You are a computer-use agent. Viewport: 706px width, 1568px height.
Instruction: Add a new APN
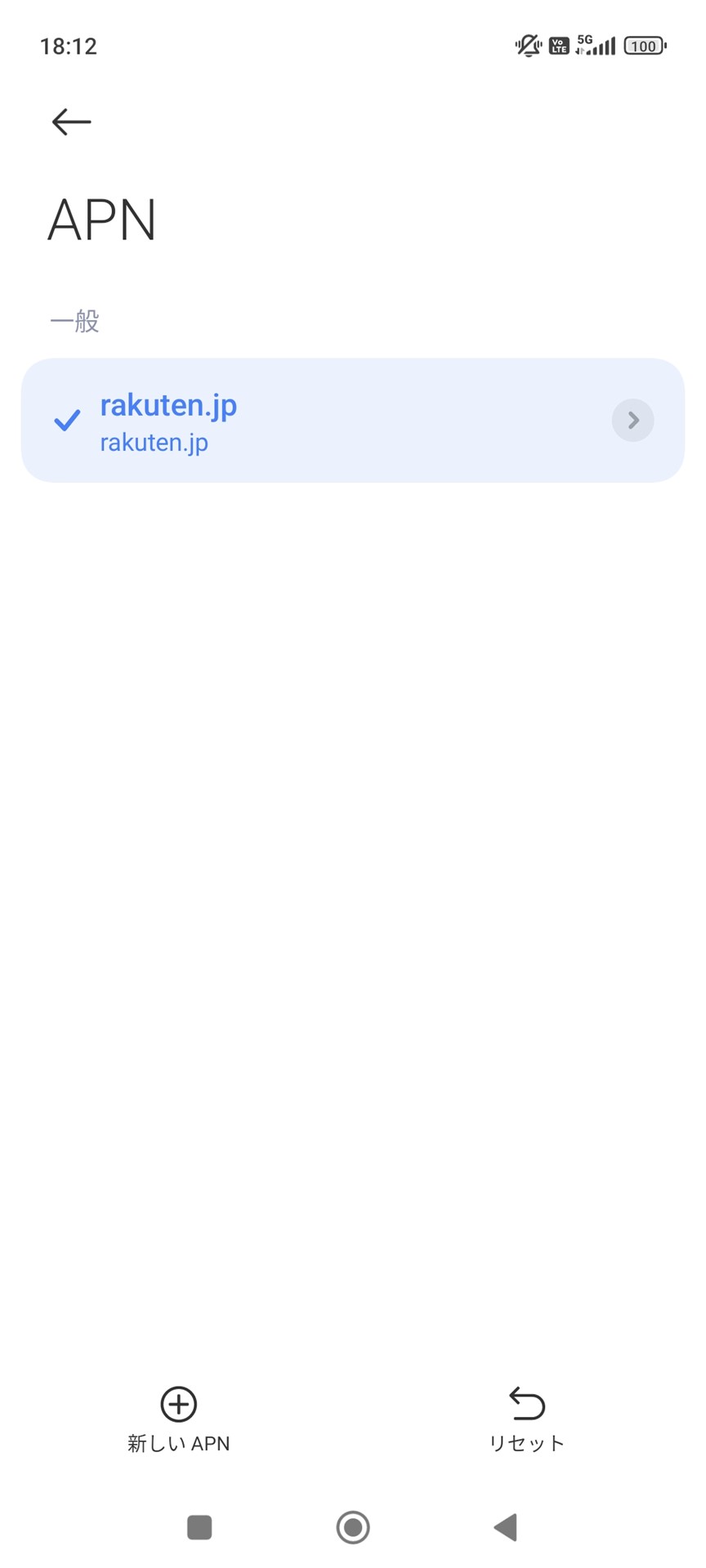(x=178, y=1419)
